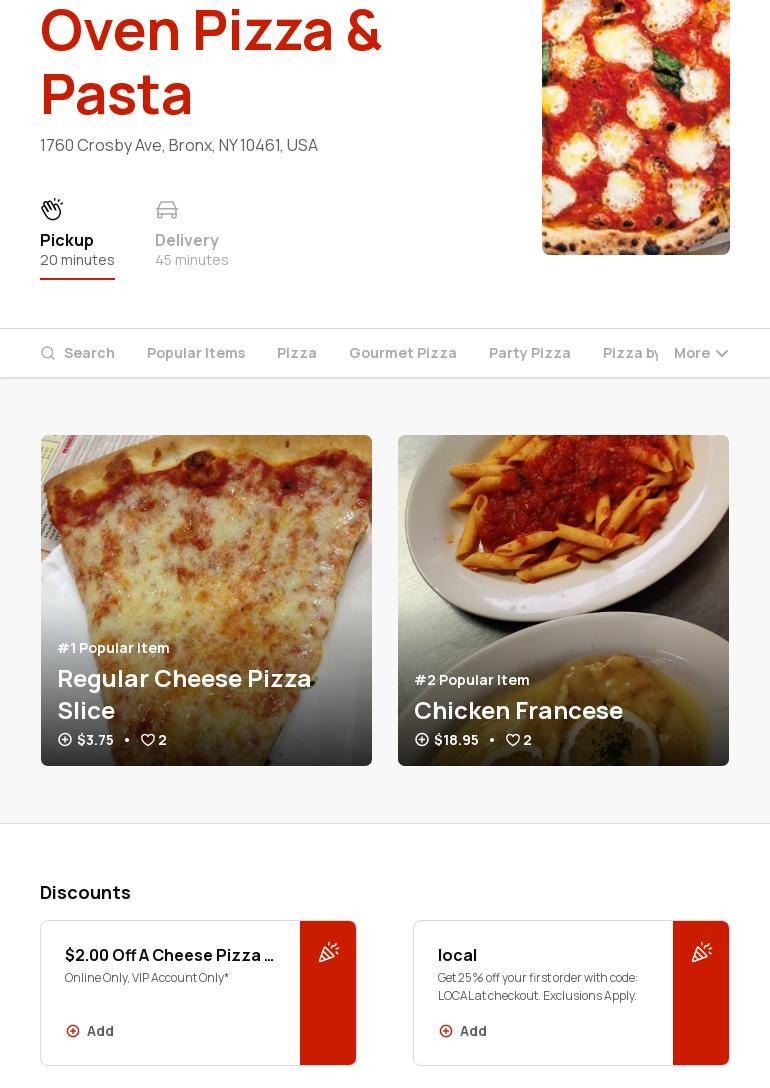770x1088 pixels.
Task: Expand the More categories dropdown
Action: pyautogui.click(x=700, y=353)
